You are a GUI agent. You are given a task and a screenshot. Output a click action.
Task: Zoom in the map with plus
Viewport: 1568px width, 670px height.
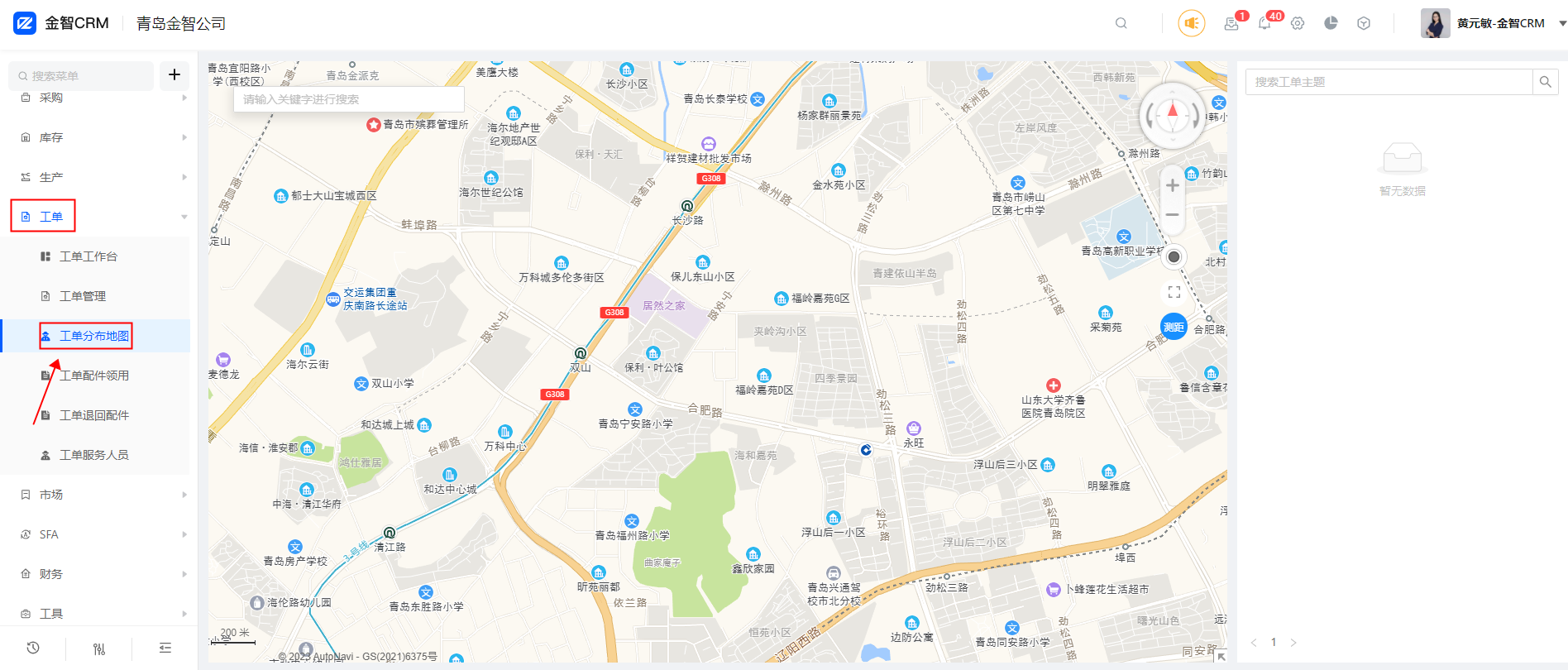click(x=1172, y=185)
